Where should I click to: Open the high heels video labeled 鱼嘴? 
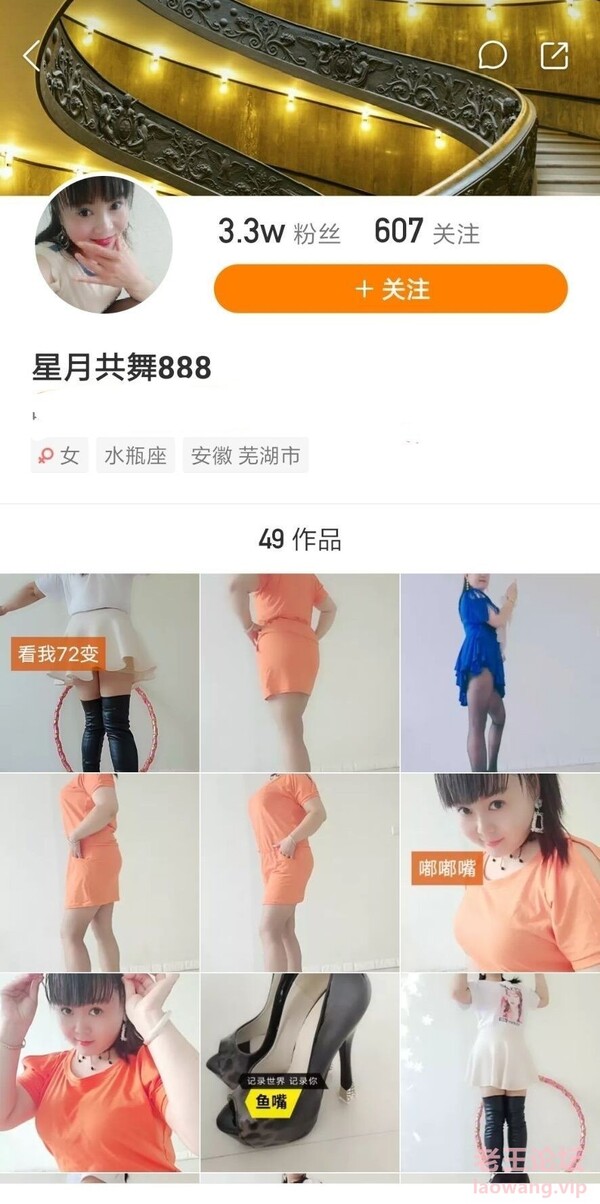(299, 1072)
